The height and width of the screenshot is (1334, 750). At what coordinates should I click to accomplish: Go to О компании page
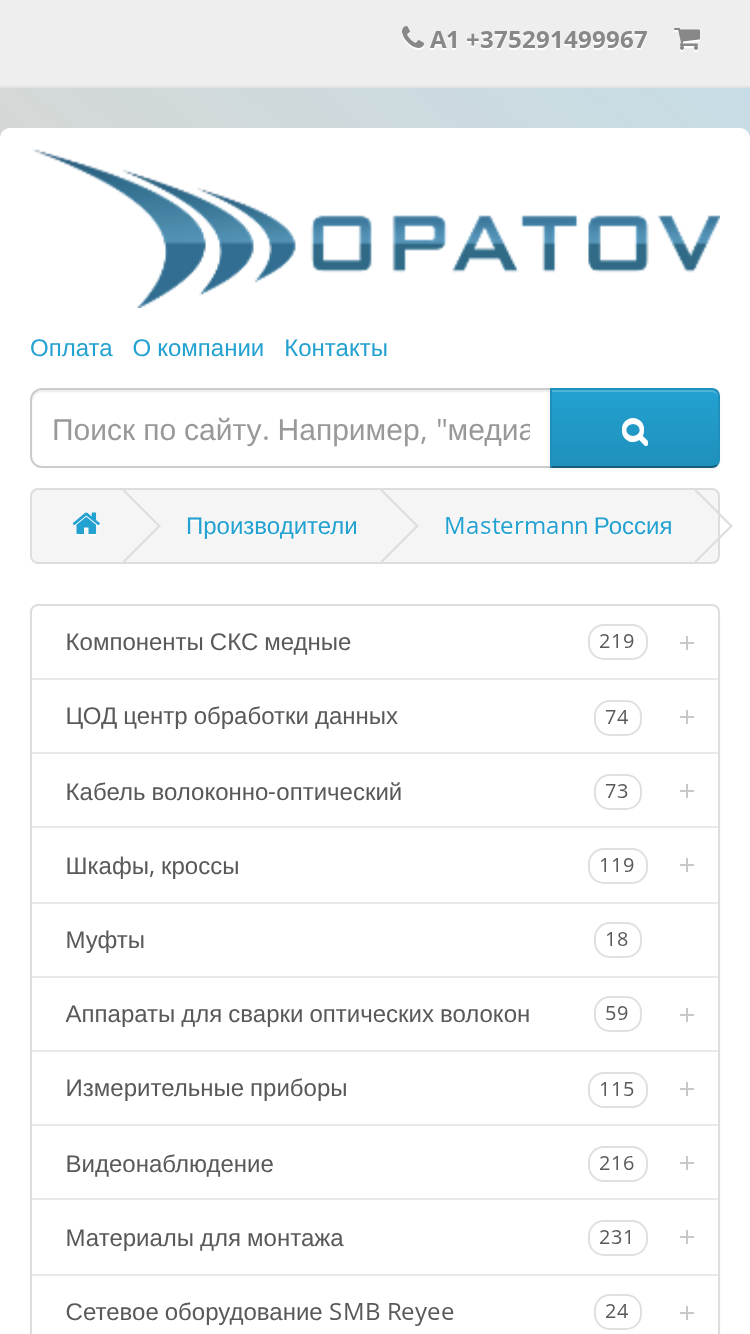(x=198, y=348)
